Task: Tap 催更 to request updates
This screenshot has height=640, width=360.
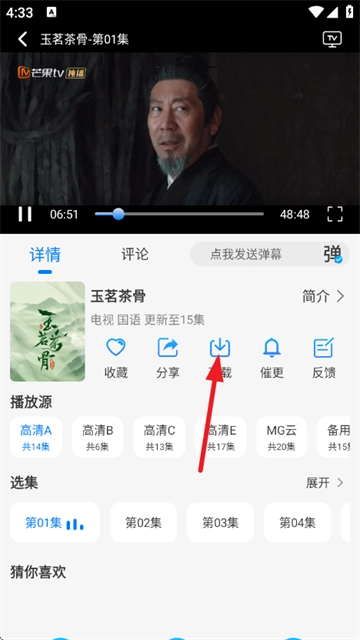Action: pyautogui.click(x=272, y=358)
